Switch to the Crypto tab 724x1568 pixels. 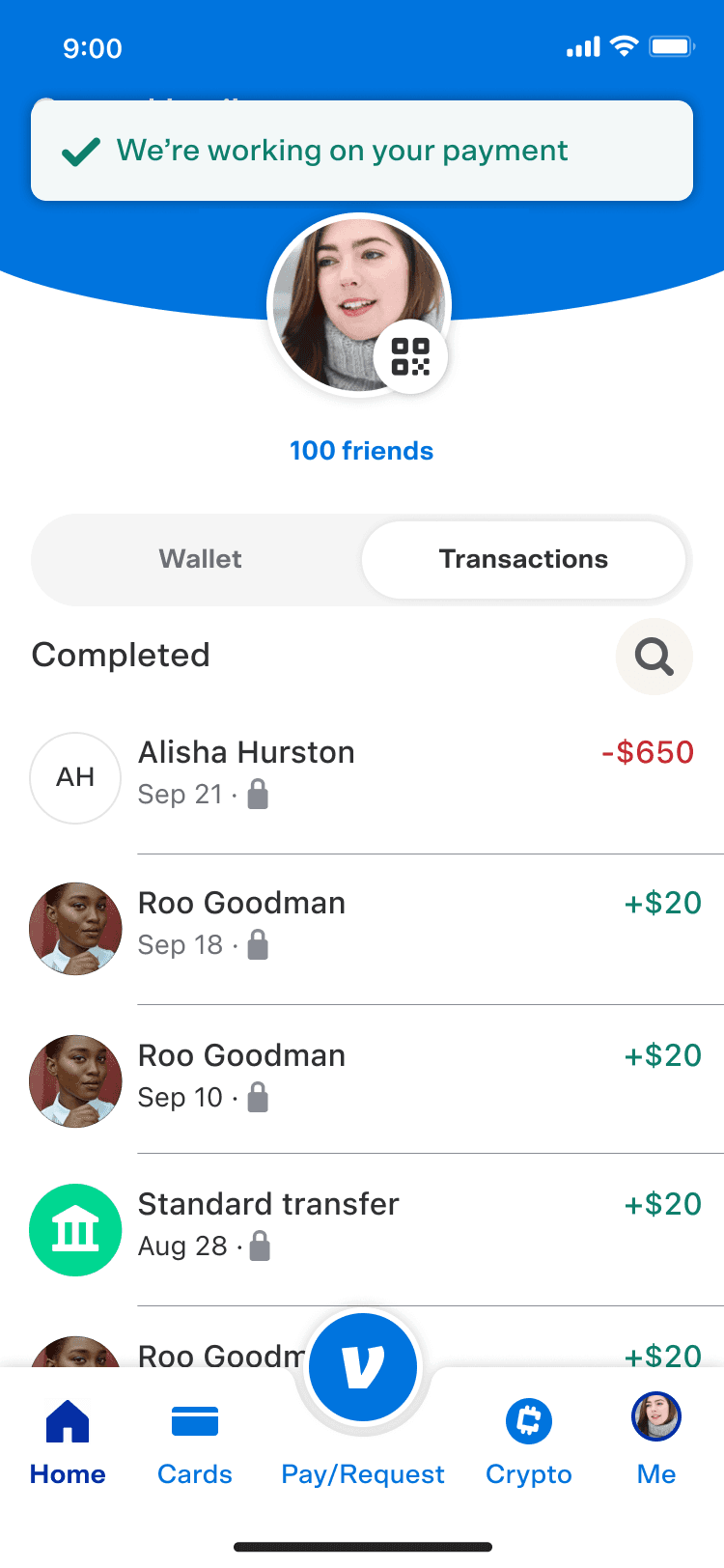[x=529, y=1442]
